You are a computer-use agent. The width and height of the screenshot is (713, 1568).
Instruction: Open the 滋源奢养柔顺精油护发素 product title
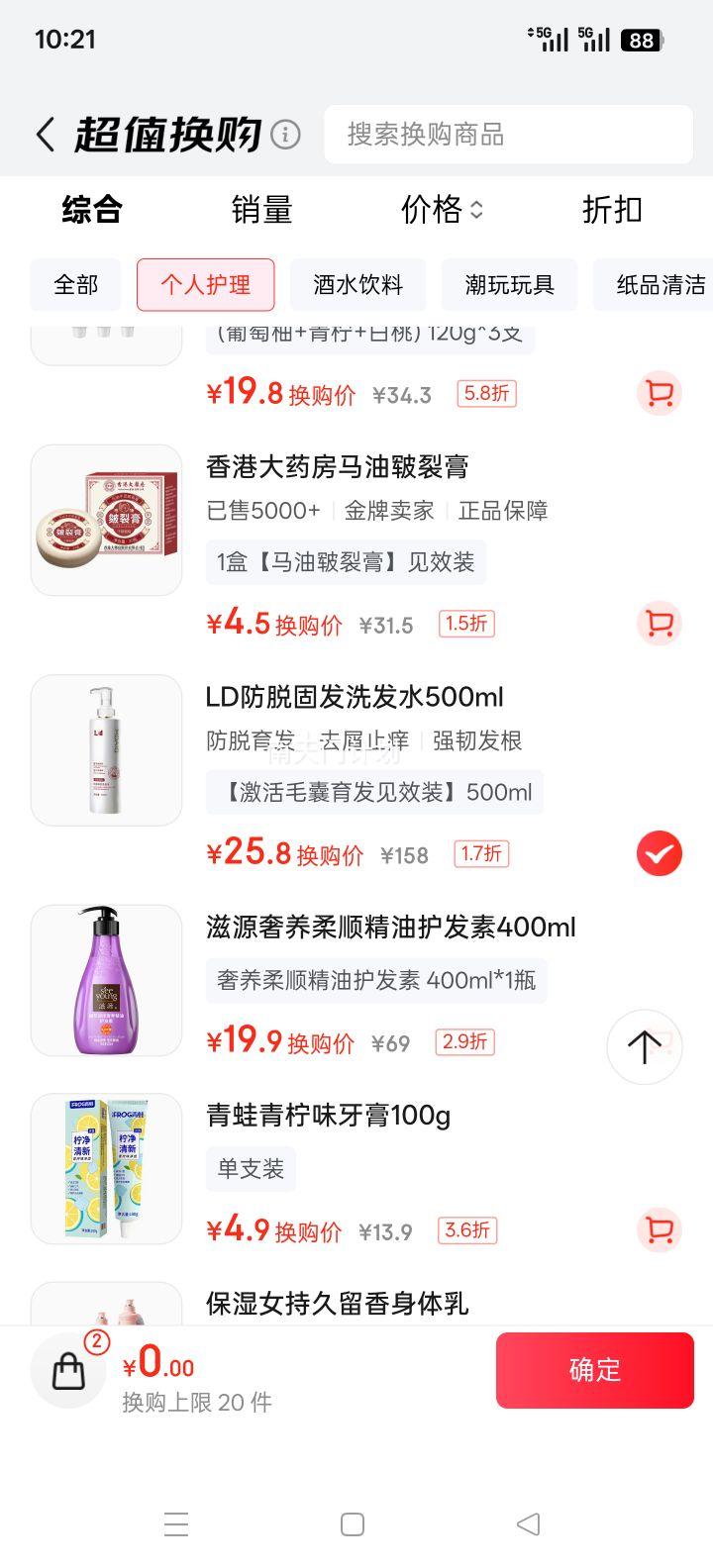click(386, 927)
